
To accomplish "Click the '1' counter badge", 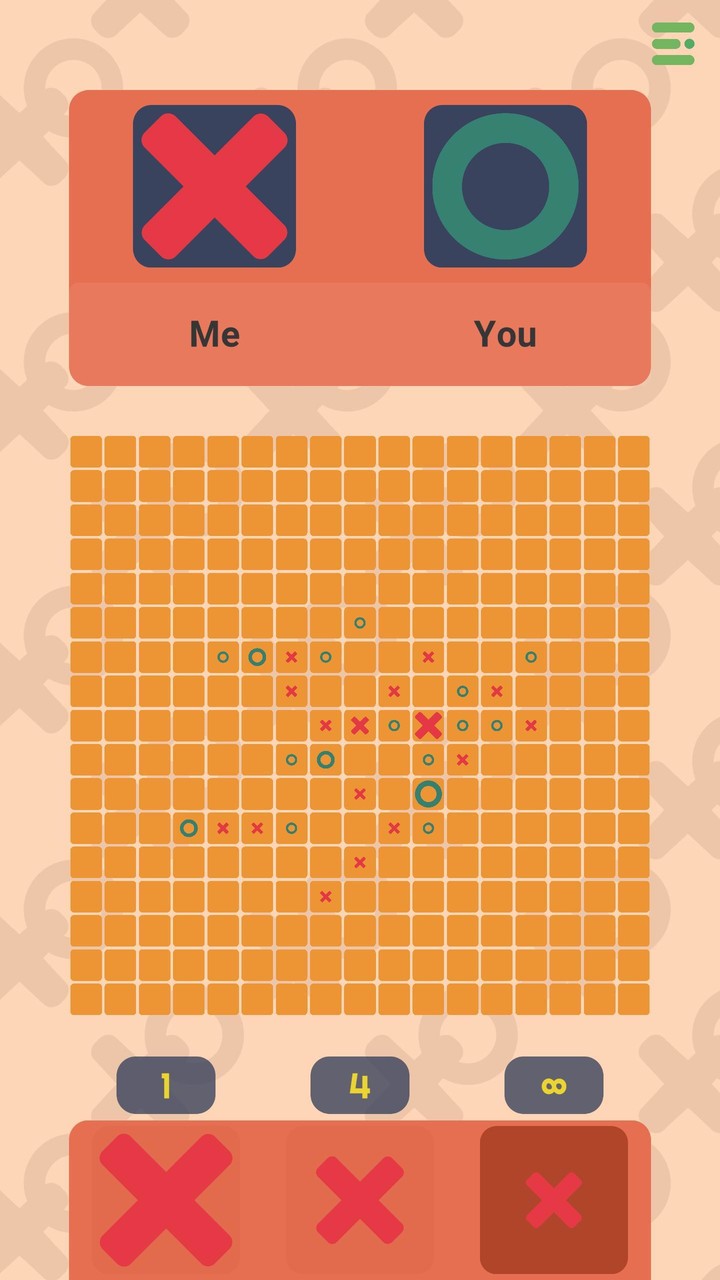I will coord(166,1083).
